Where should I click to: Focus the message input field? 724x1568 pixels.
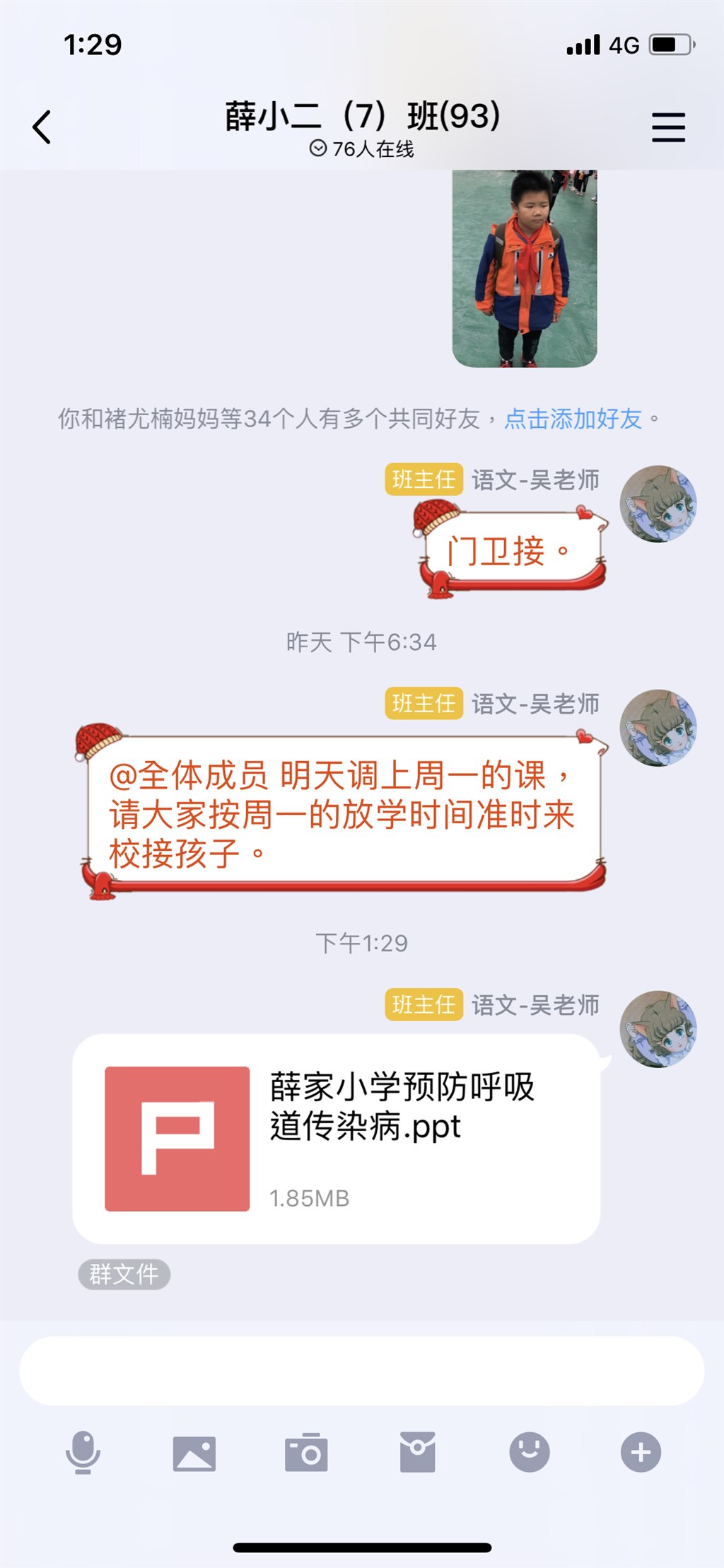(x=362, y=1371)
